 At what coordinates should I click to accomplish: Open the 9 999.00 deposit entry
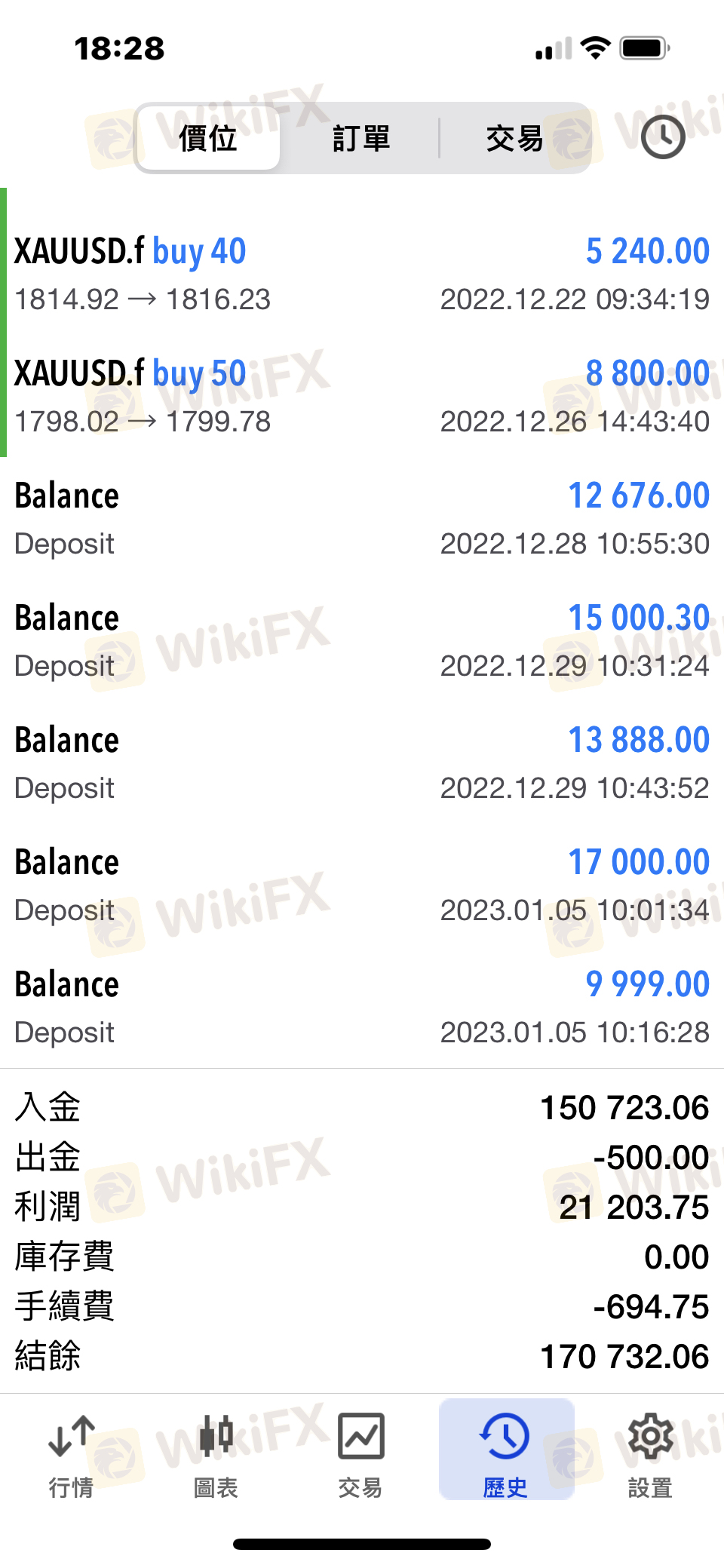[362, 1008]
